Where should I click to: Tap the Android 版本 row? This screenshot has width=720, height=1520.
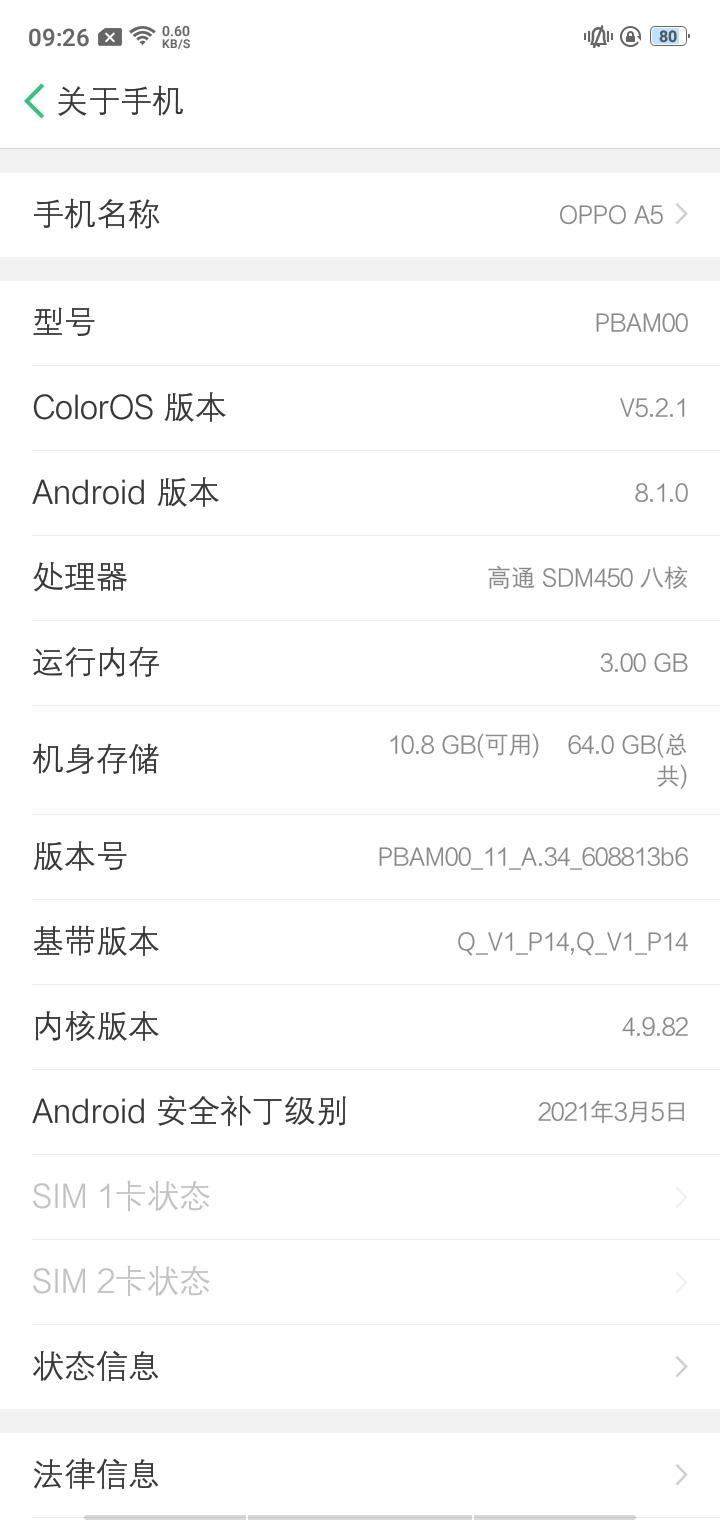(x=360, y=493)
